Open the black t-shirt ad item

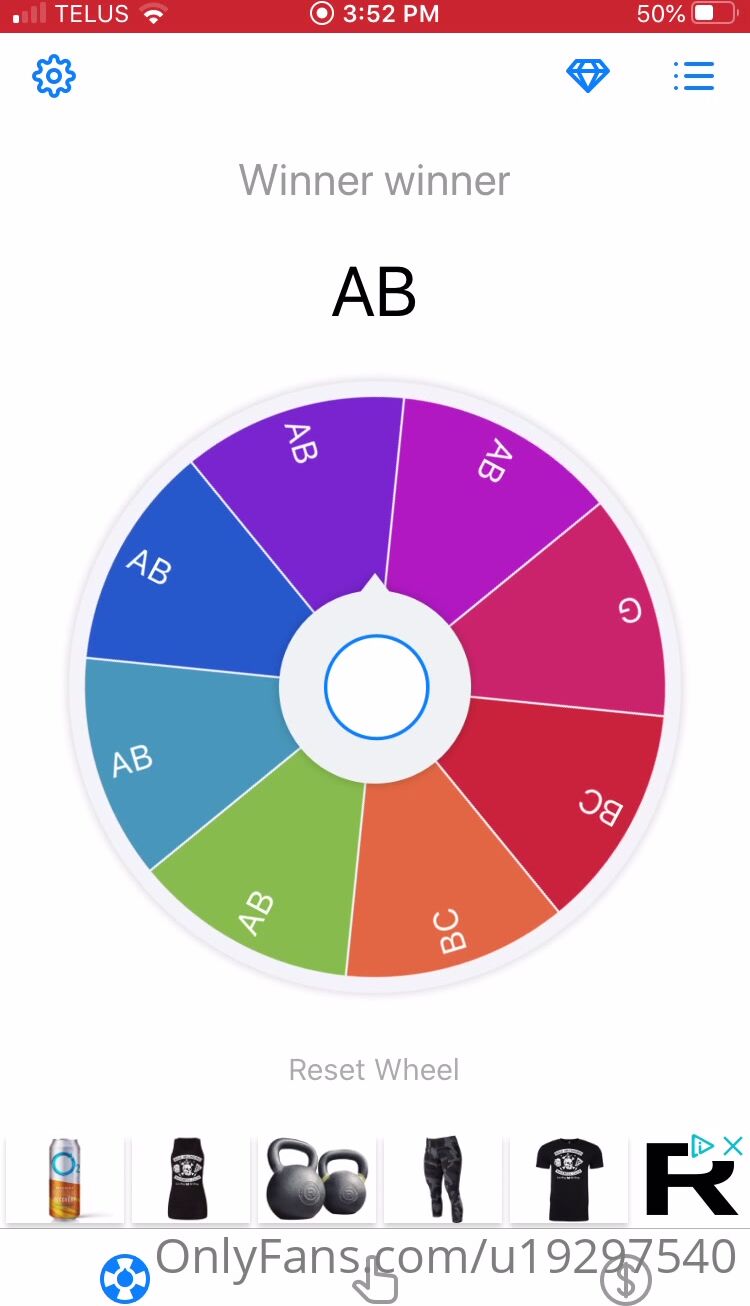[568, 1179]
